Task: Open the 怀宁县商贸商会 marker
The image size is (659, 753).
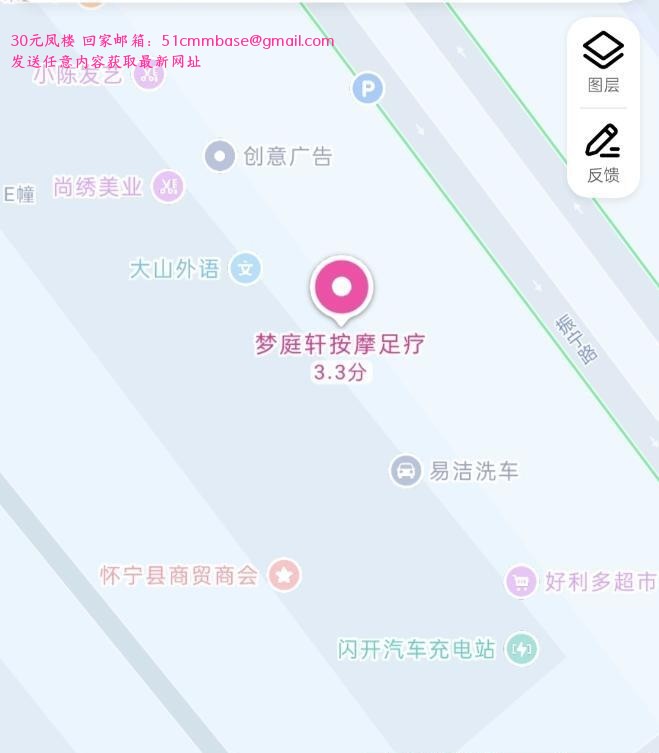Action: (x=285, y=575)
